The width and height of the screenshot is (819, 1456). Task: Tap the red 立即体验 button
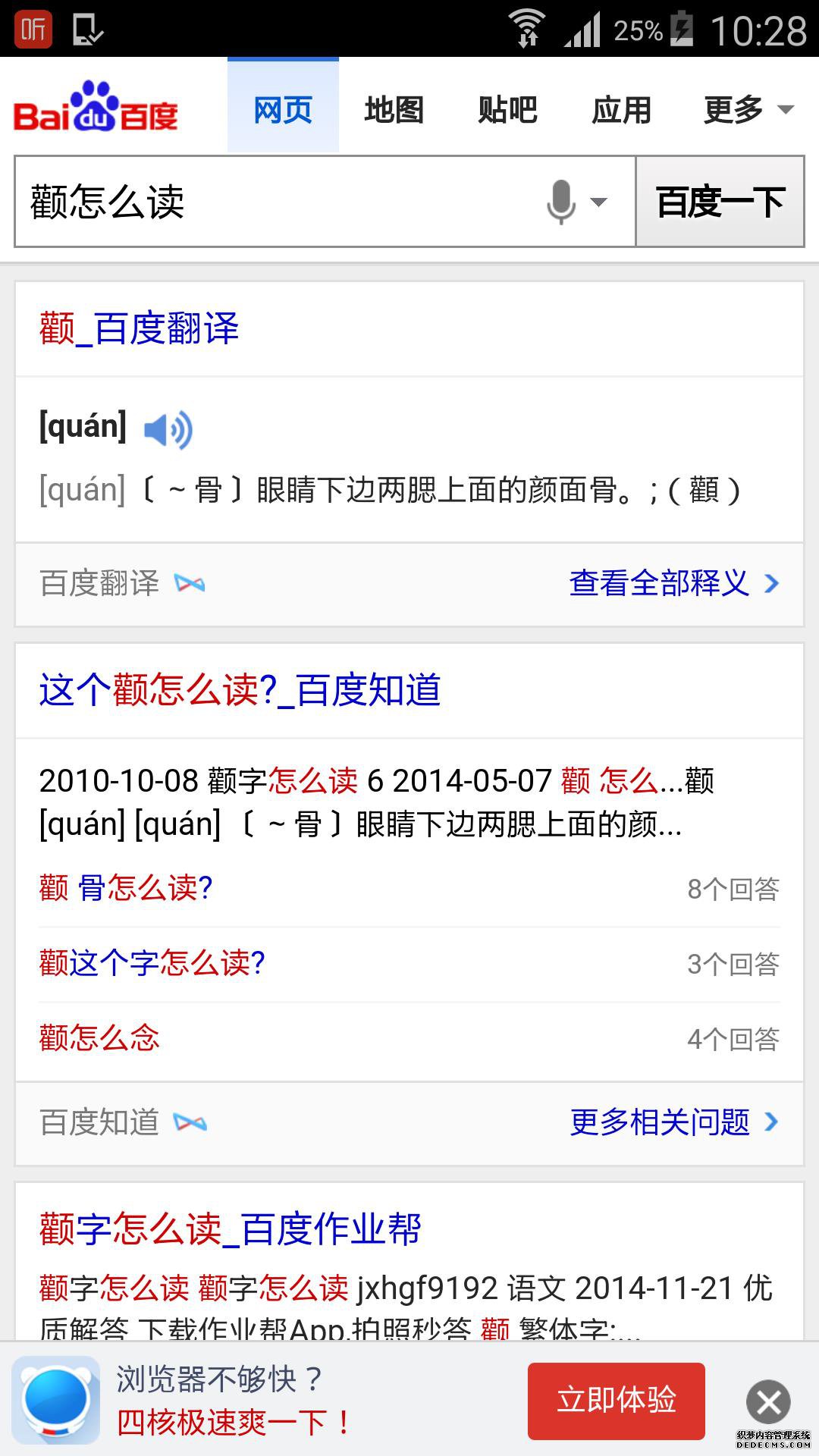(x=616, y=1400)
